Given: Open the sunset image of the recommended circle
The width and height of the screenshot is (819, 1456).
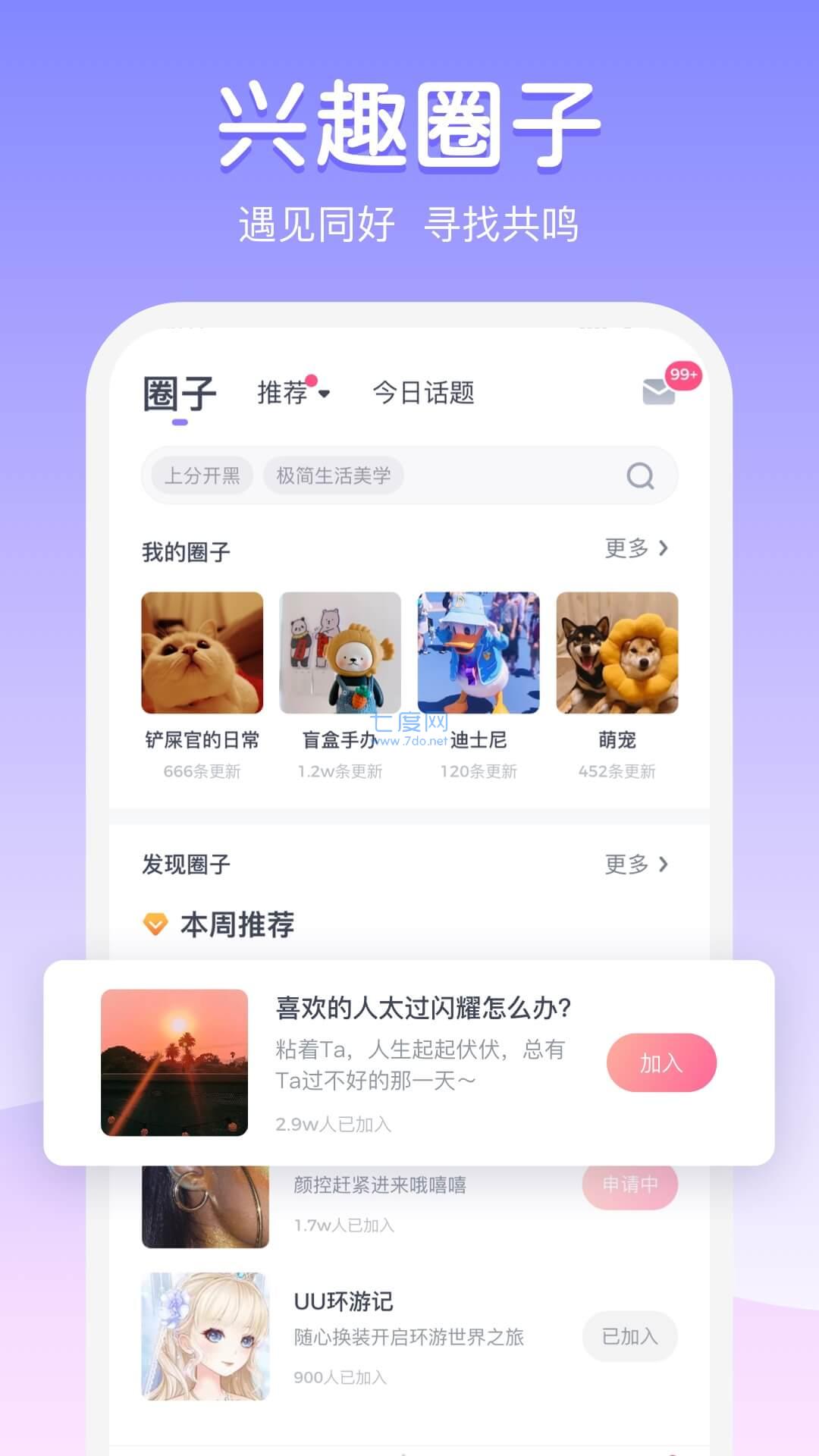Looking at the screenshot, I should [175, 1062].
